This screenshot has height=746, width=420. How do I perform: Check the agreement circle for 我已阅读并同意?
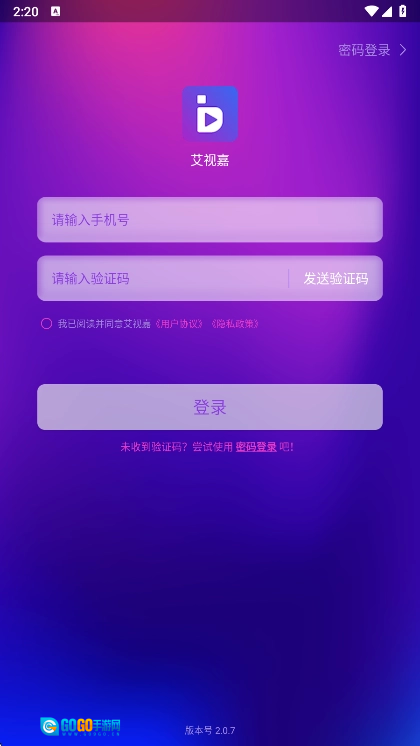pyautogui.click(x=46, y=324)
